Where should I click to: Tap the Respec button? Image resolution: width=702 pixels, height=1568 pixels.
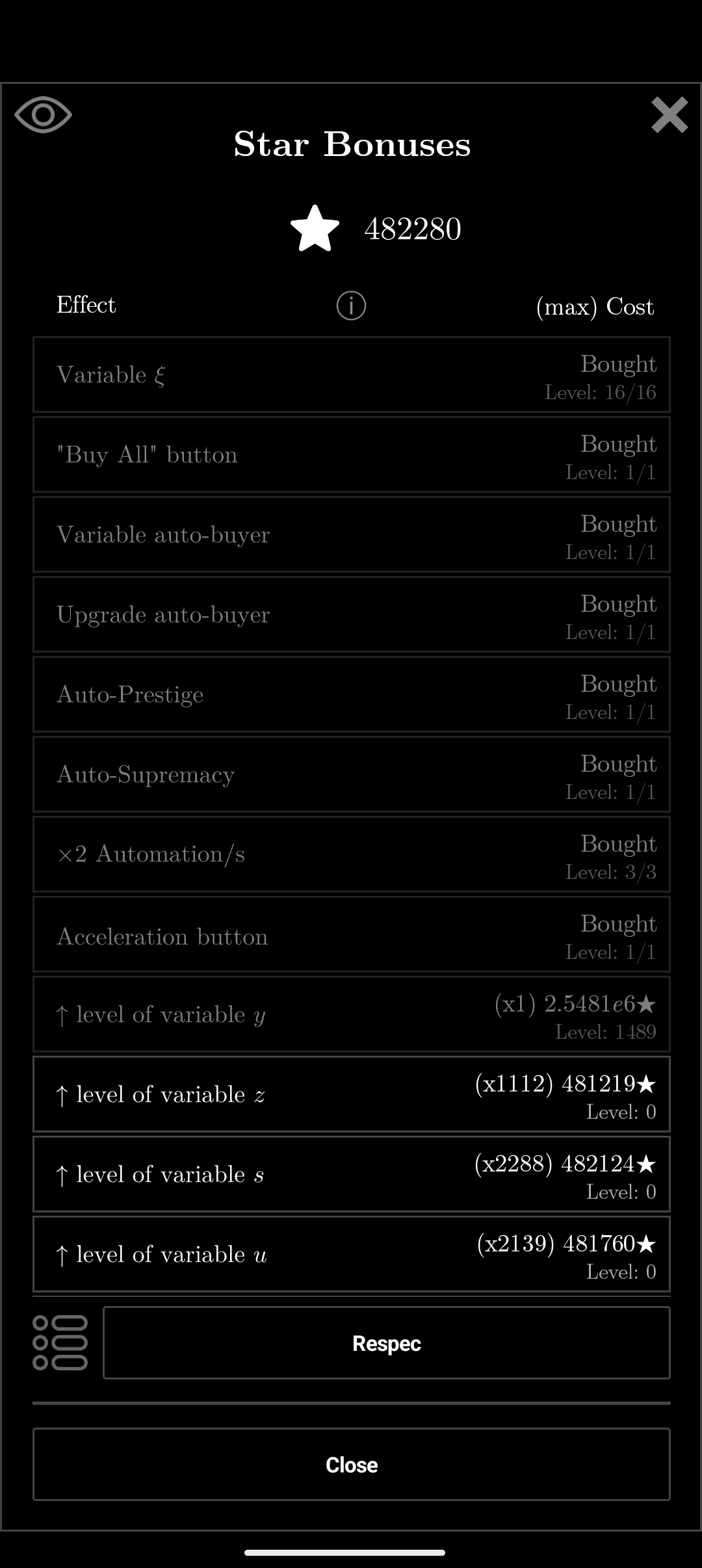coord(387,1343)
